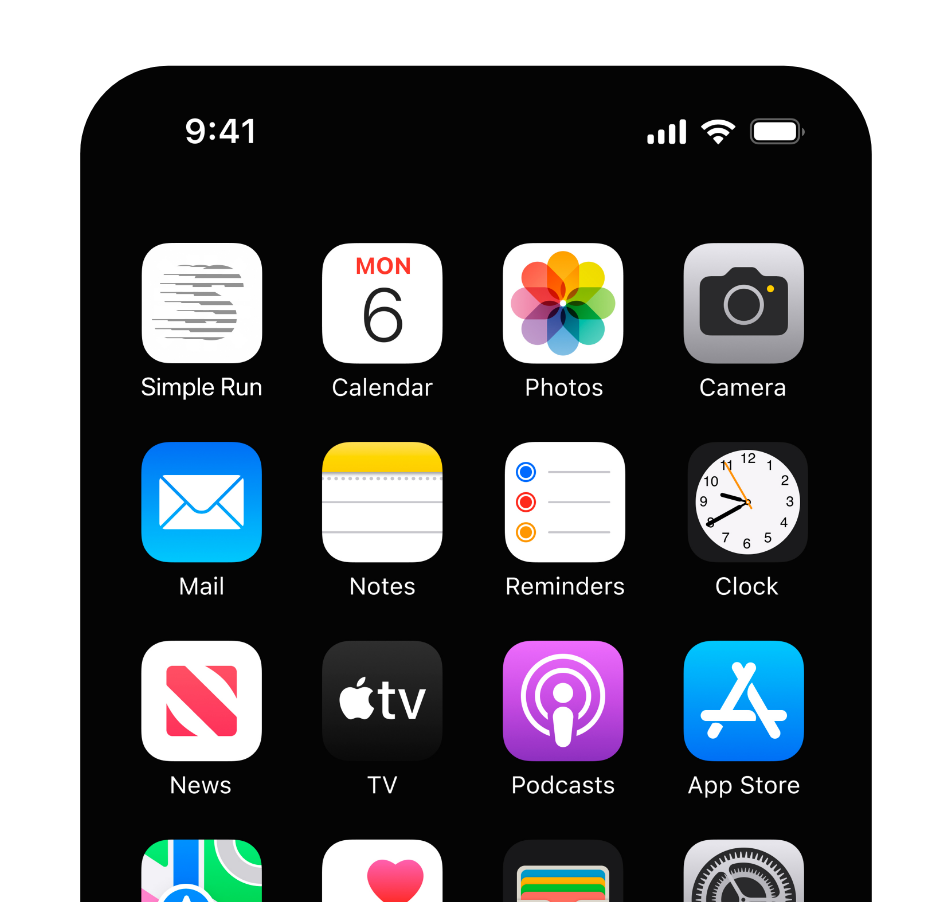Open the Podcasts app
This screenshot has height=902, width=930.
(563, 701)
